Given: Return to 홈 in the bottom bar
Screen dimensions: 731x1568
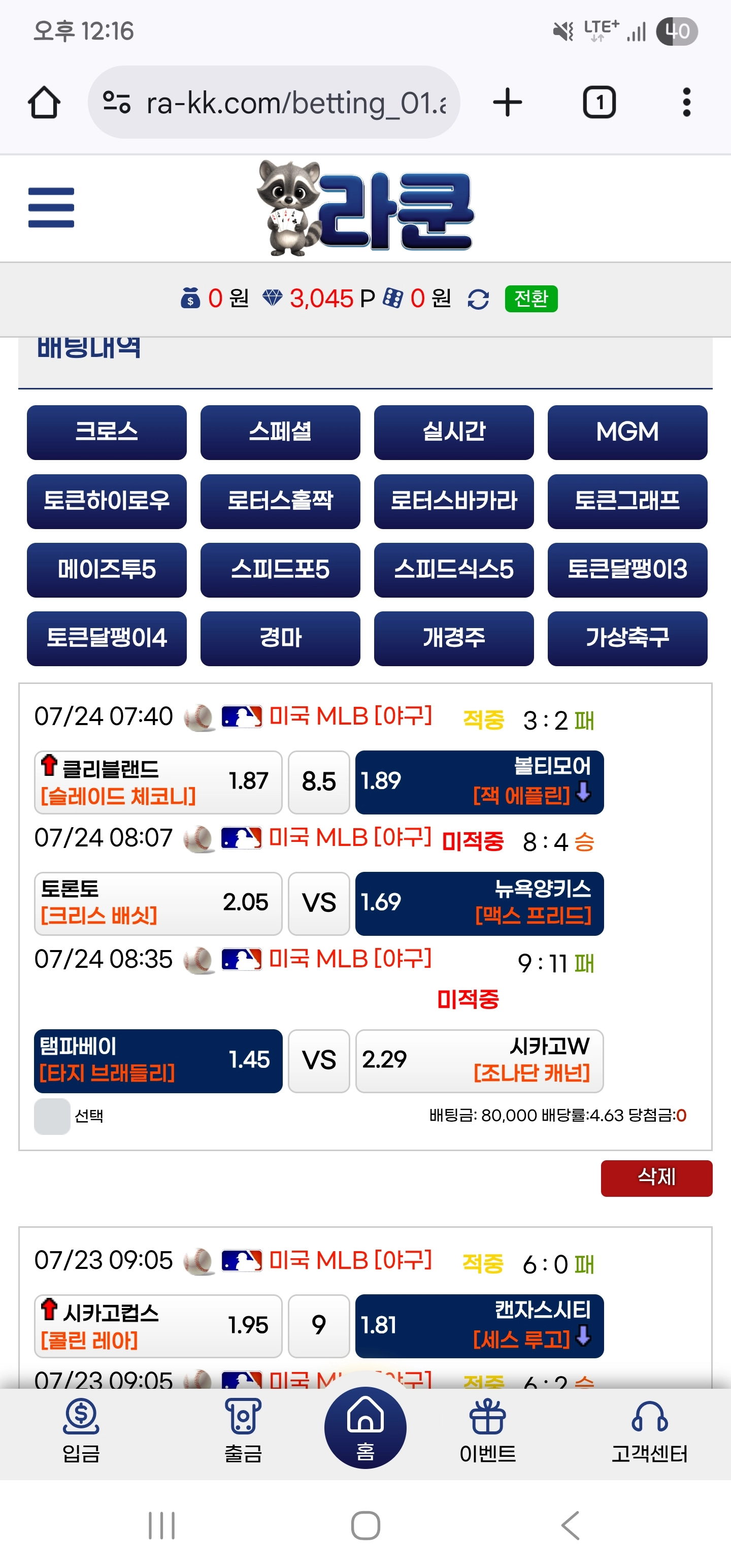Looking at the screenshot, I should (365, 1428).
